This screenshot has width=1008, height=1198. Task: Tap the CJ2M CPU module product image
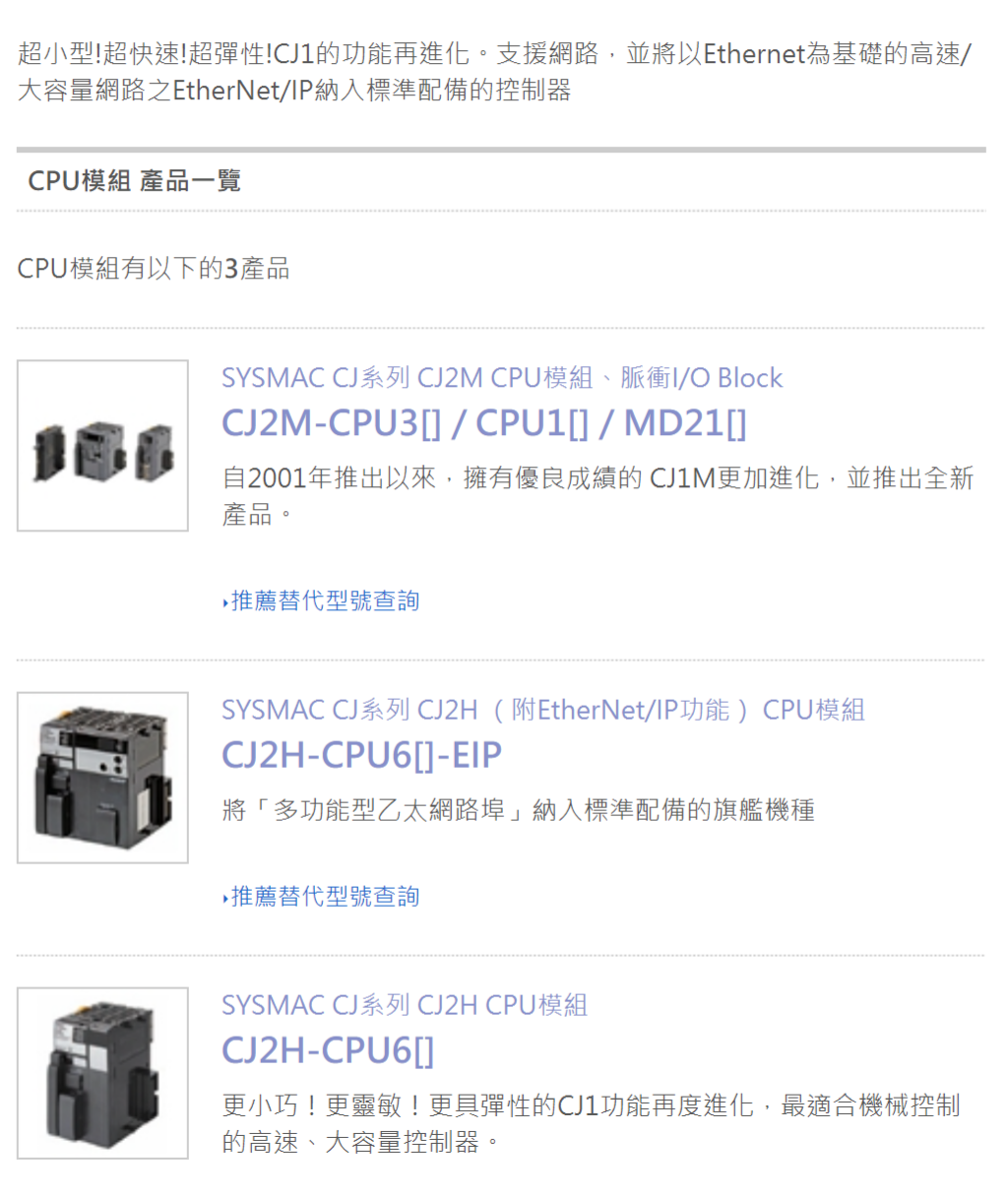[x=102, y=446]
